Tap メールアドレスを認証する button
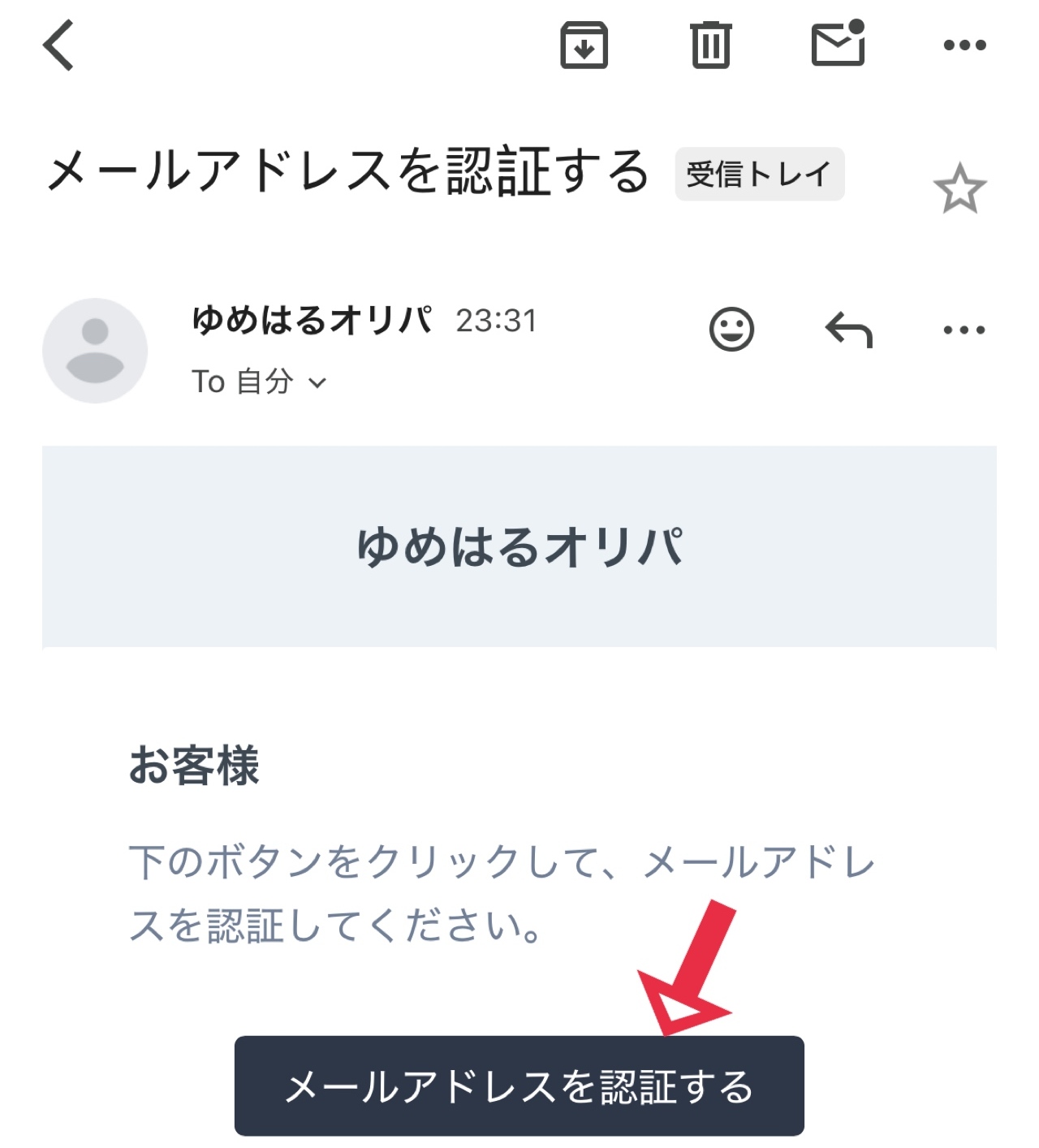 [519, 1085]
